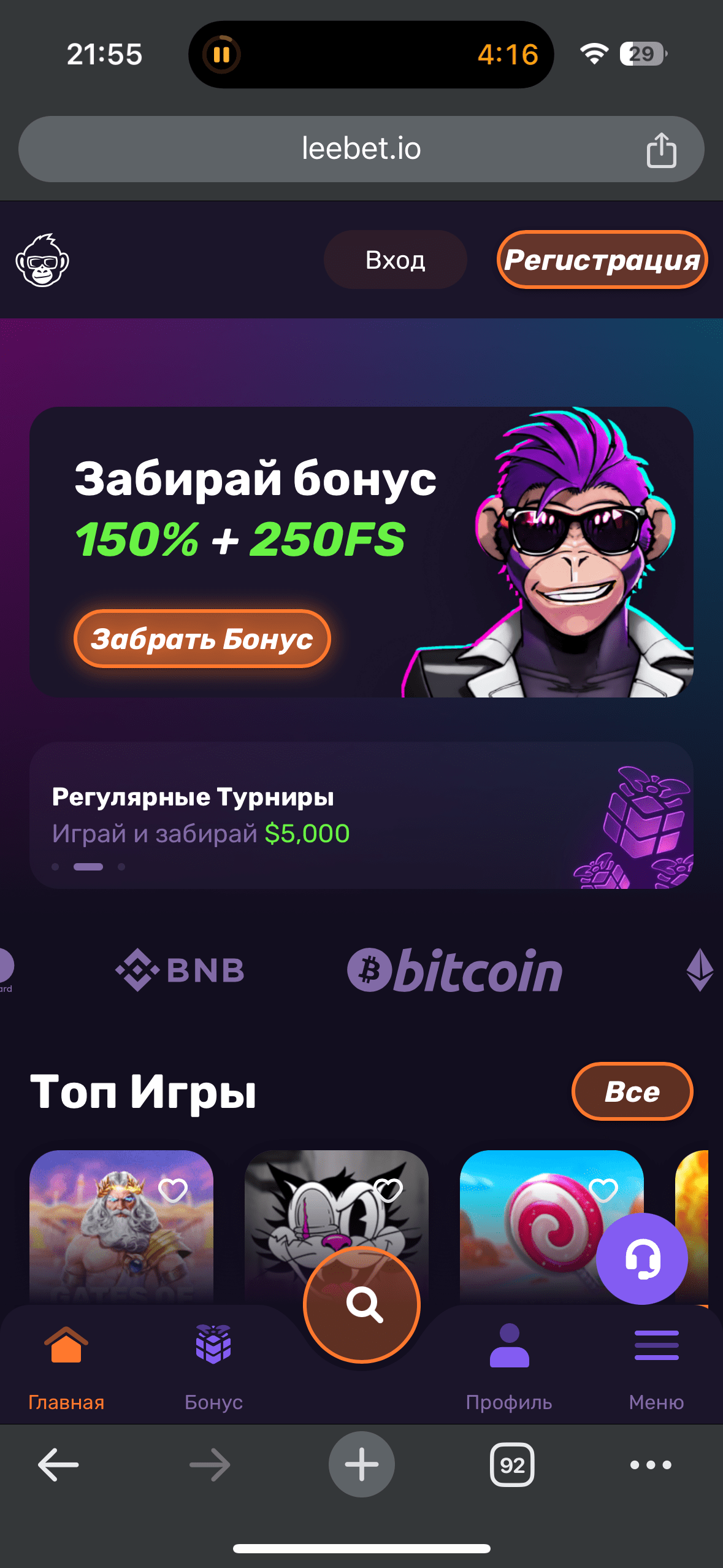This screenshot has width=723, height=1568.
Task: Tap the Вход login button
Action: click(395, 259)
